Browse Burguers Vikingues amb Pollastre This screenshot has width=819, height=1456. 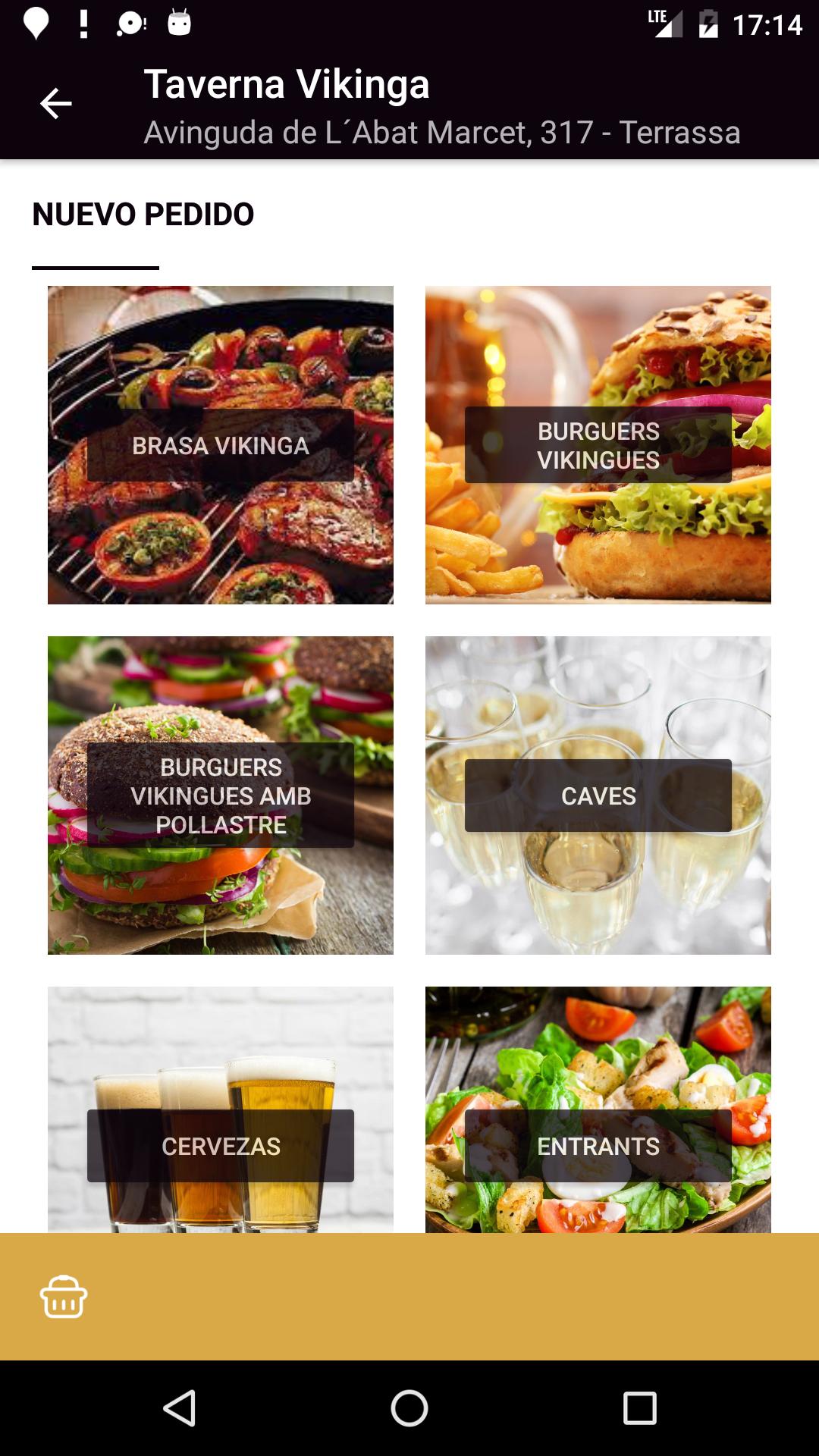(x=220, y=795)
